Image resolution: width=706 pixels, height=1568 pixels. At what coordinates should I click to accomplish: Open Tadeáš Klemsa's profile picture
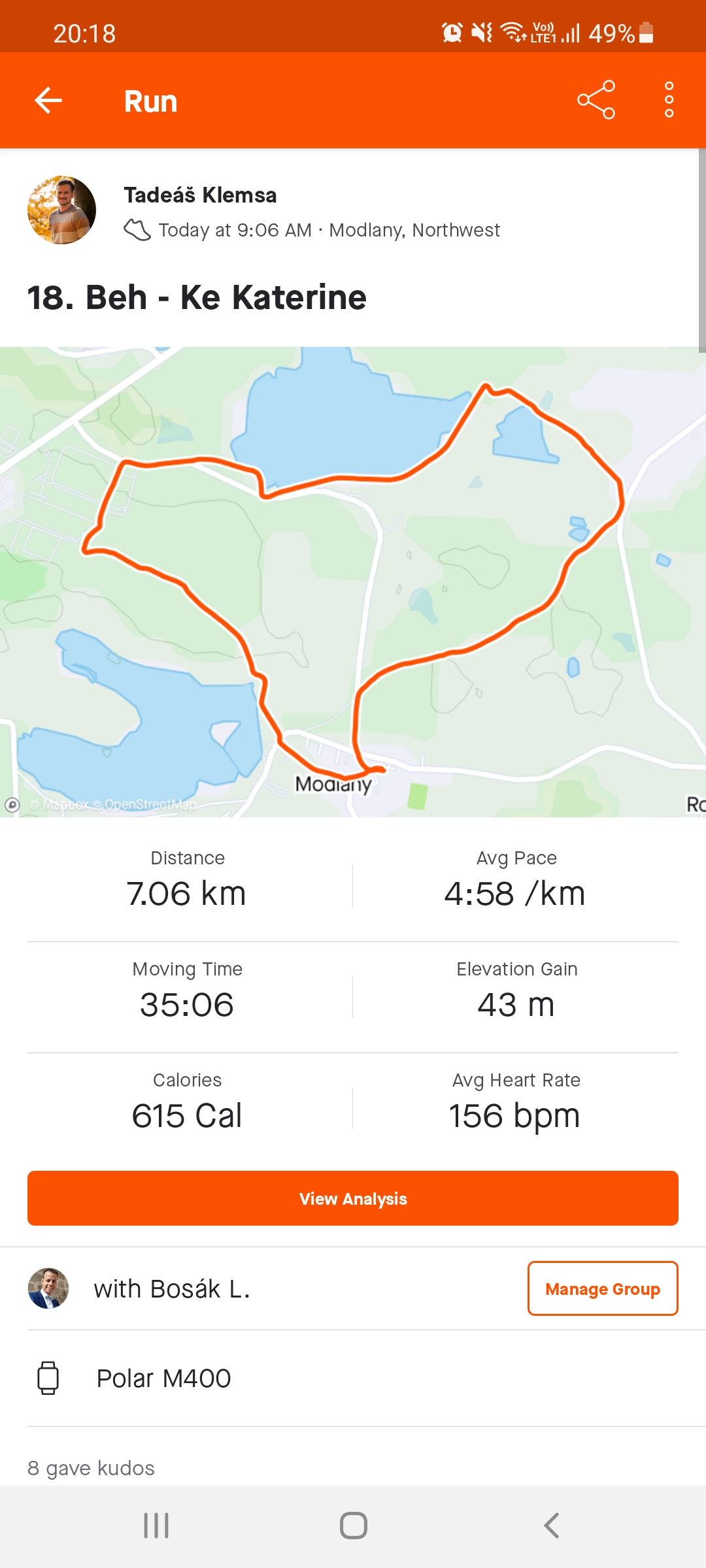coord(61,210)
